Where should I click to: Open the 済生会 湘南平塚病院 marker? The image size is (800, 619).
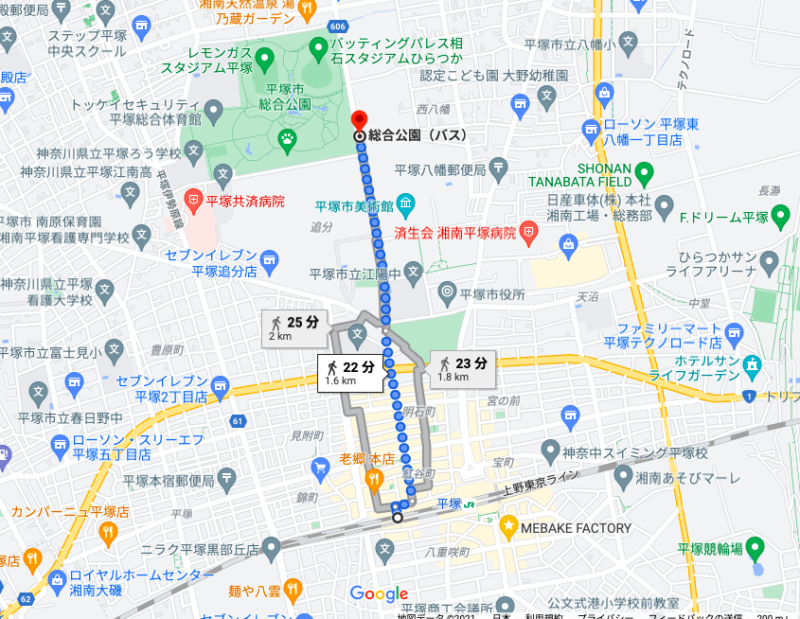(530, 232)
